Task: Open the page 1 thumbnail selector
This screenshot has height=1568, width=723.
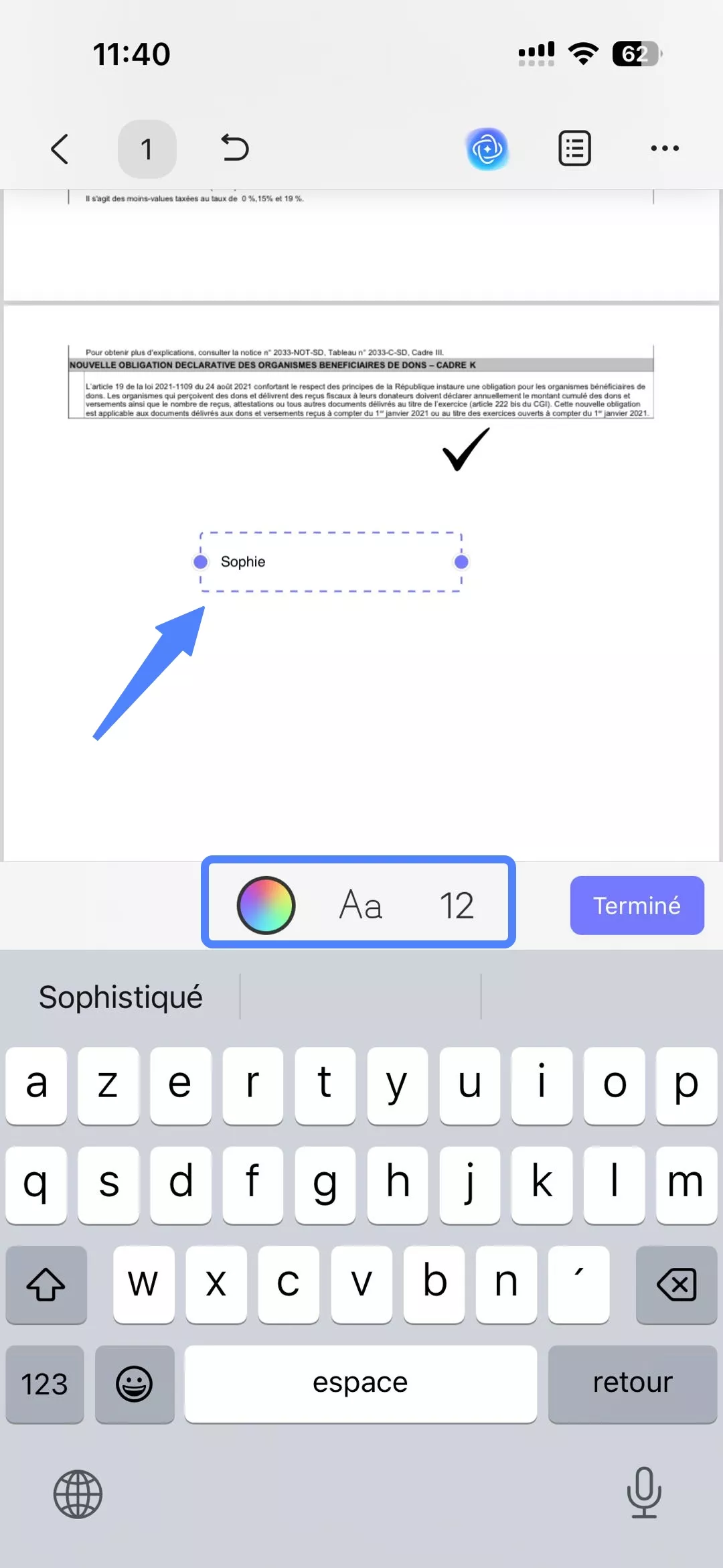Action: (147, 148)
